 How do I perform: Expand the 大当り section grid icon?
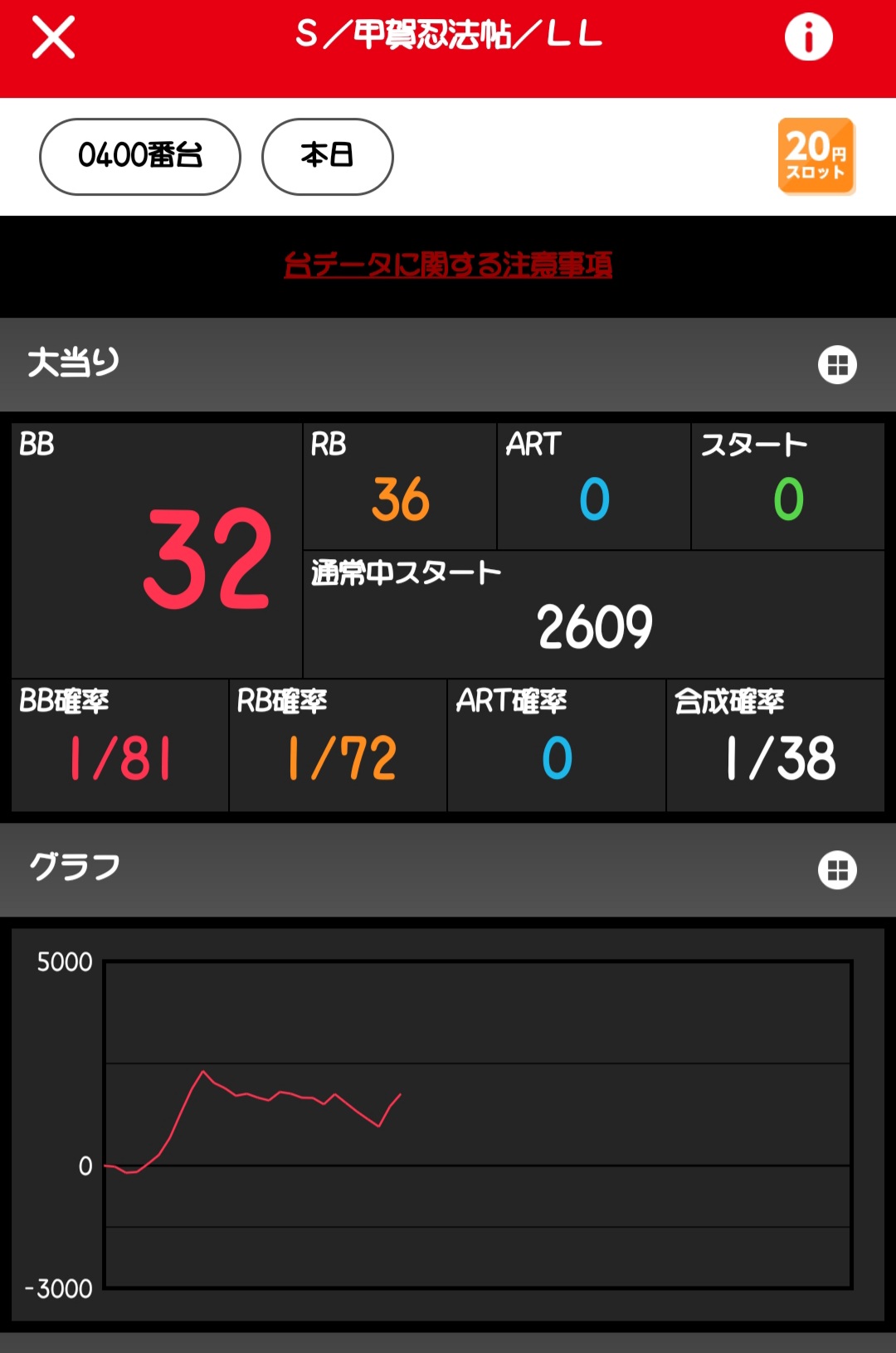click(837, 365)
